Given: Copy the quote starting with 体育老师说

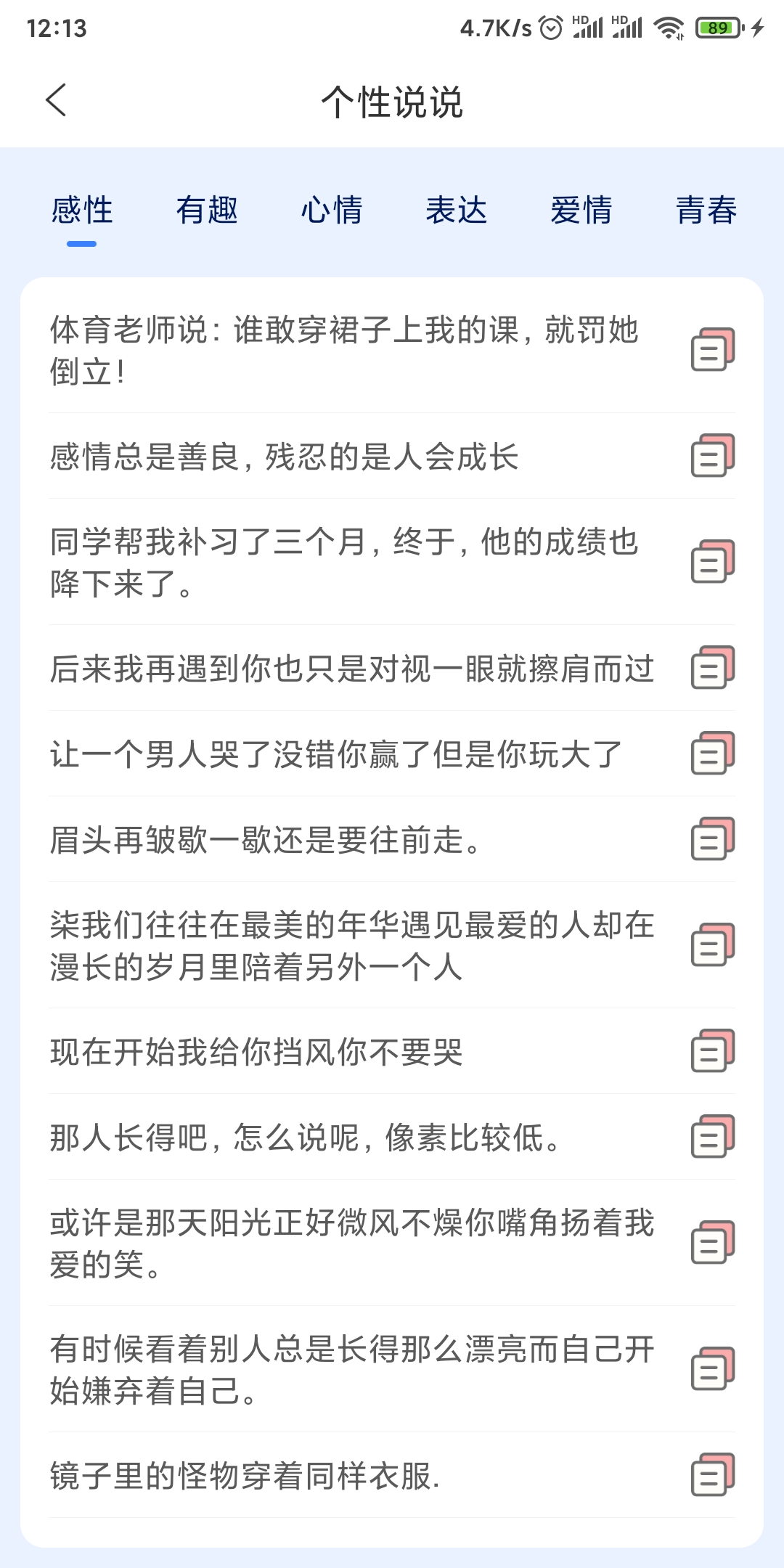Looking at the screenshot, I should click(x=713, y=349).
